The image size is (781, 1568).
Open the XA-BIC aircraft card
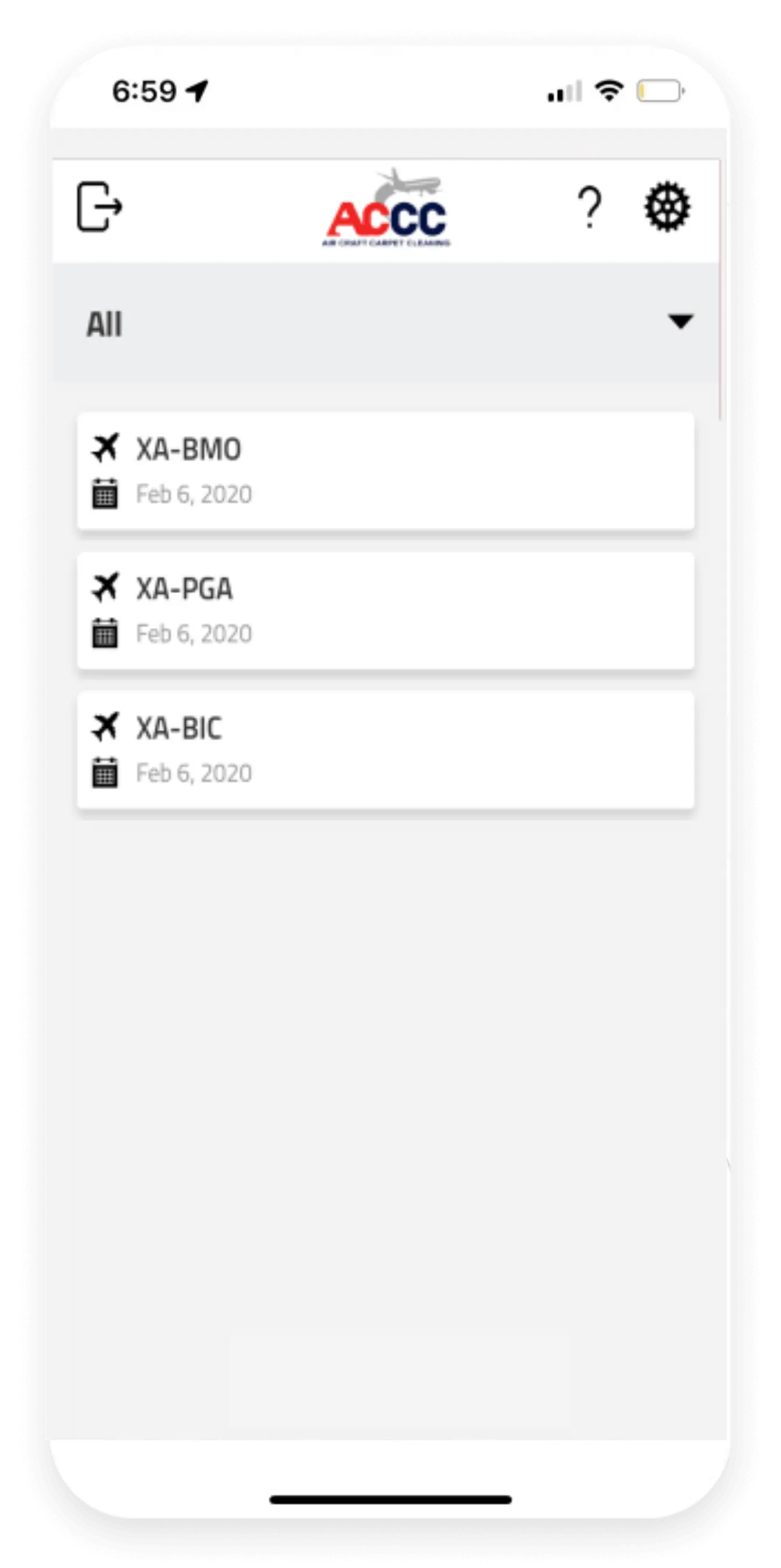tap(385, 750)
